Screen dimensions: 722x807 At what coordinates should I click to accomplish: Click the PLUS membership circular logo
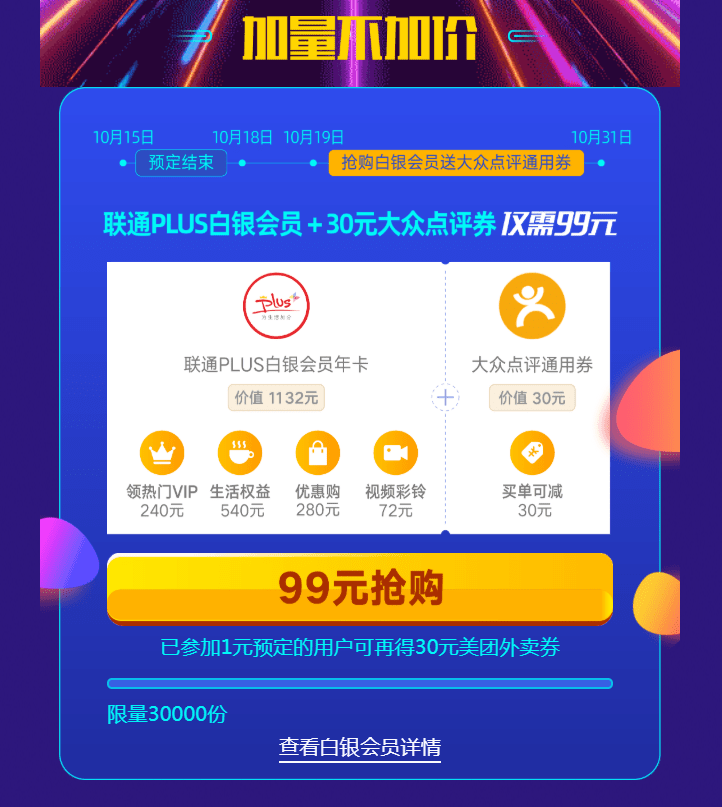point(276,307)
